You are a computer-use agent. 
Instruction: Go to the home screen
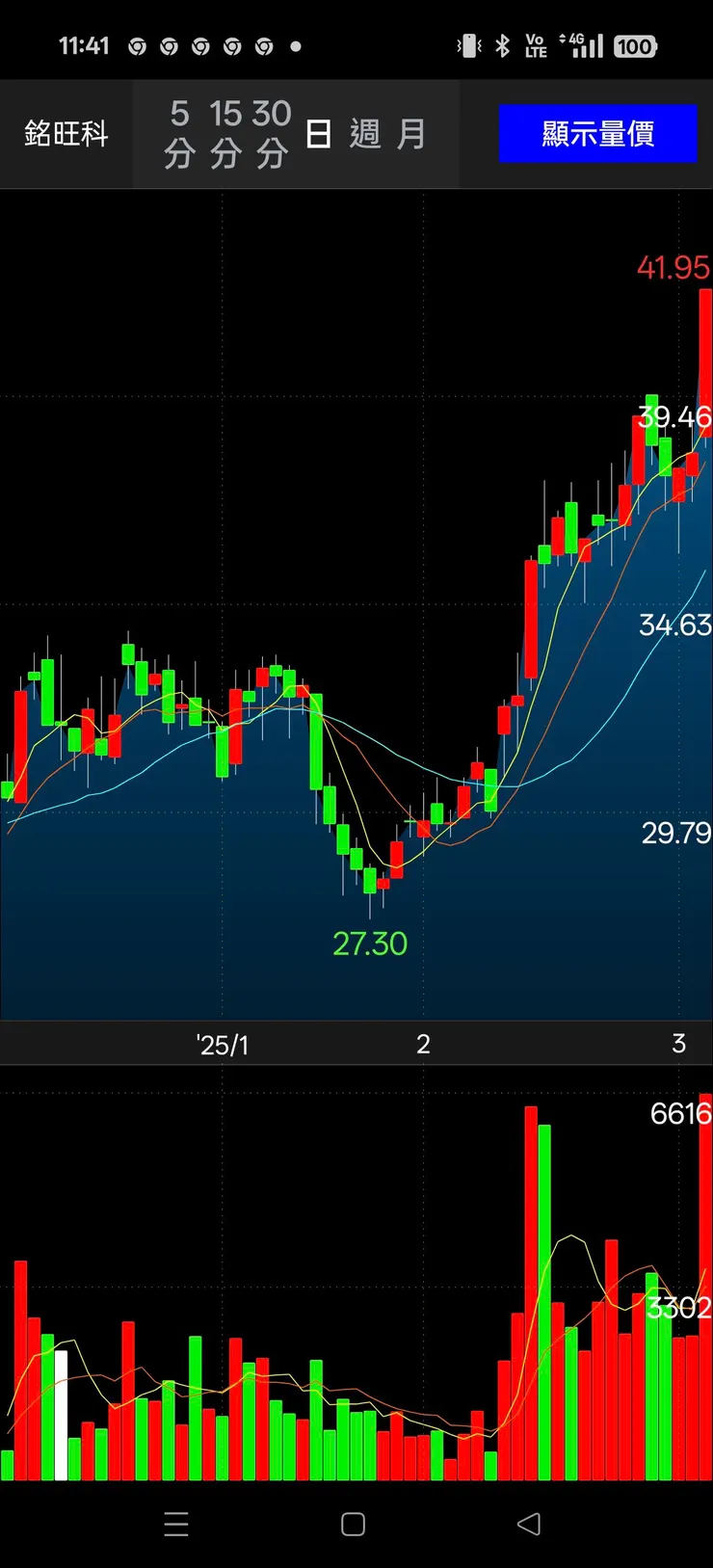(x=354, y=1524)
